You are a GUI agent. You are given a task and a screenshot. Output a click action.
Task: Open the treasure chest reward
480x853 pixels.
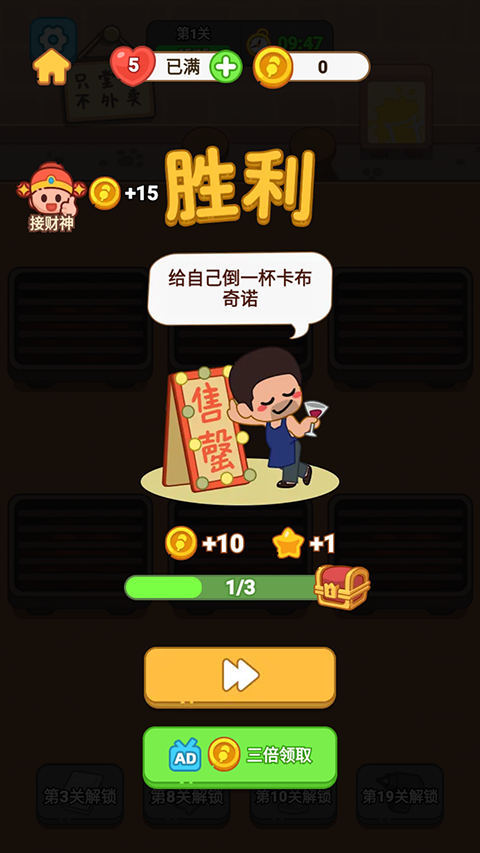click(x=342, y=587)
